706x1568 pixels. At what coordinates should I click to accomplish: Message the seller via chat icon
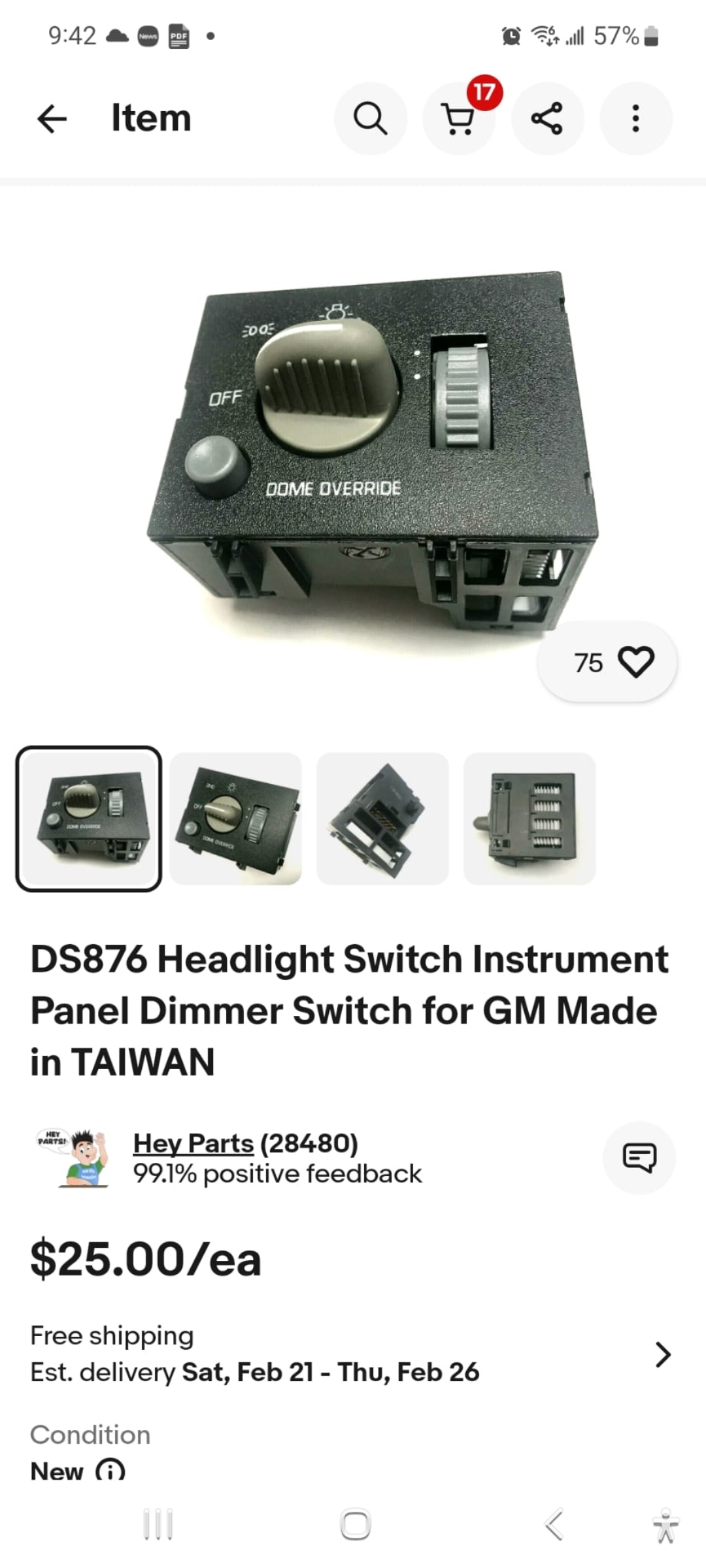(x=639, y=1158)
